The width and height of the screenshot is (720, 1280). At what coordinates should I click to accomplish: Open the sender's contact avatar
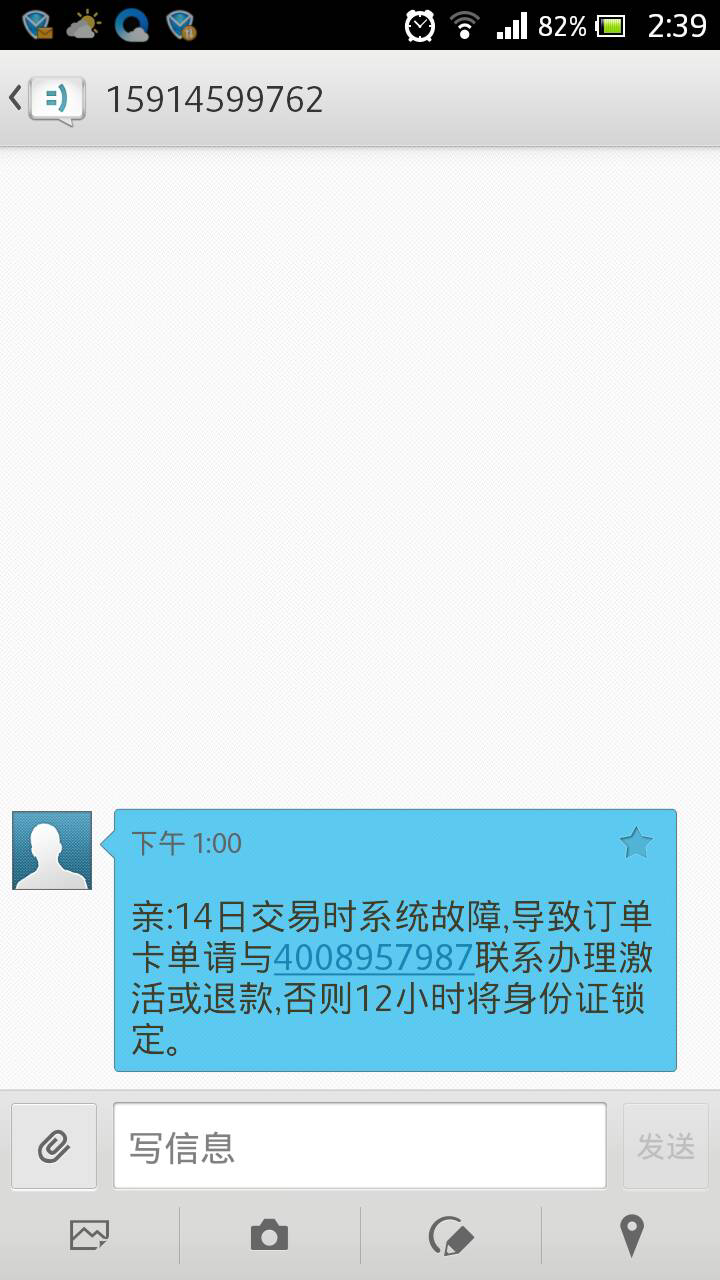point(52,850)
